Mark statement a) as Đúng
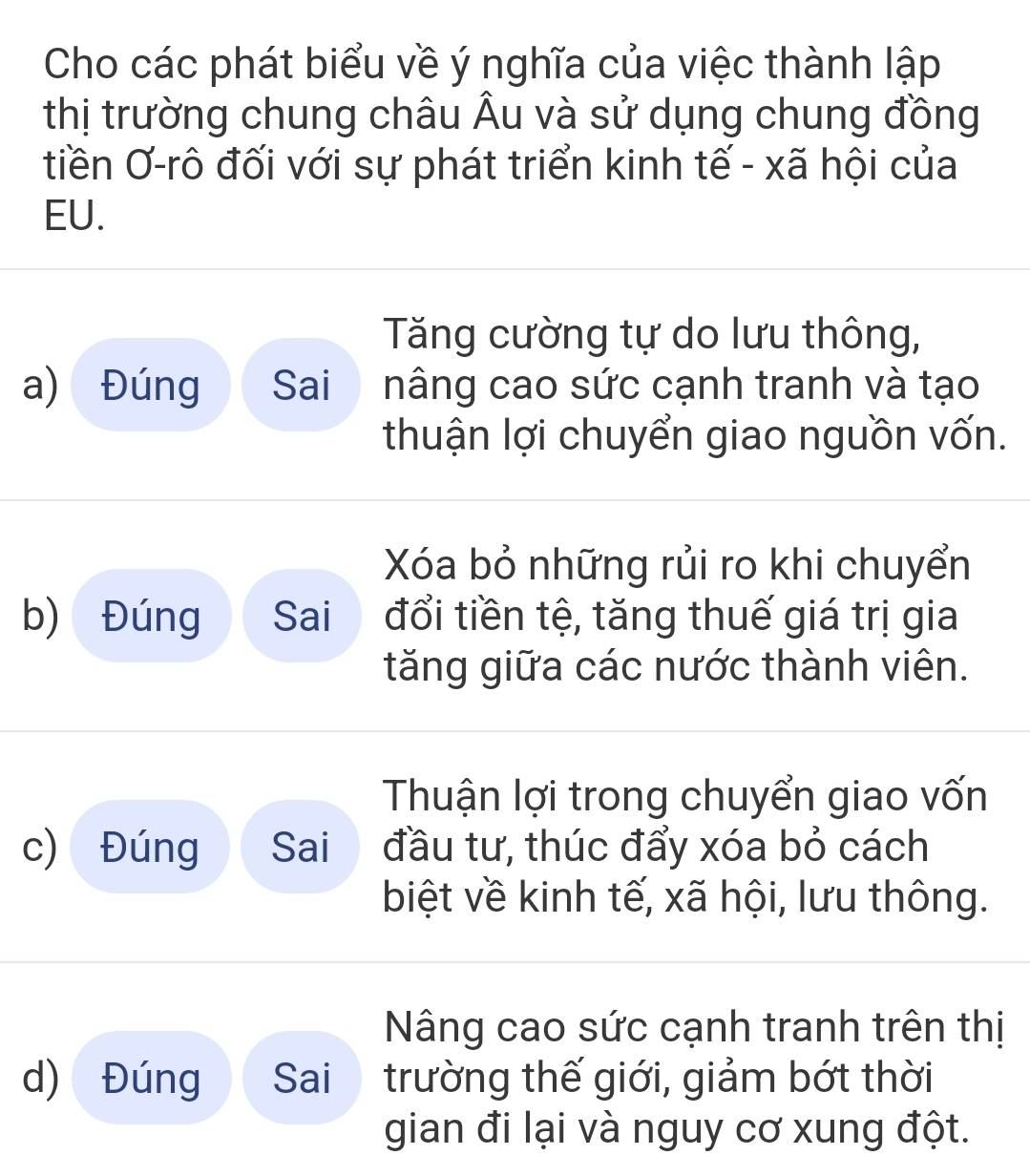Screen dimensions: 1030x1176 (x=151, y=386)
